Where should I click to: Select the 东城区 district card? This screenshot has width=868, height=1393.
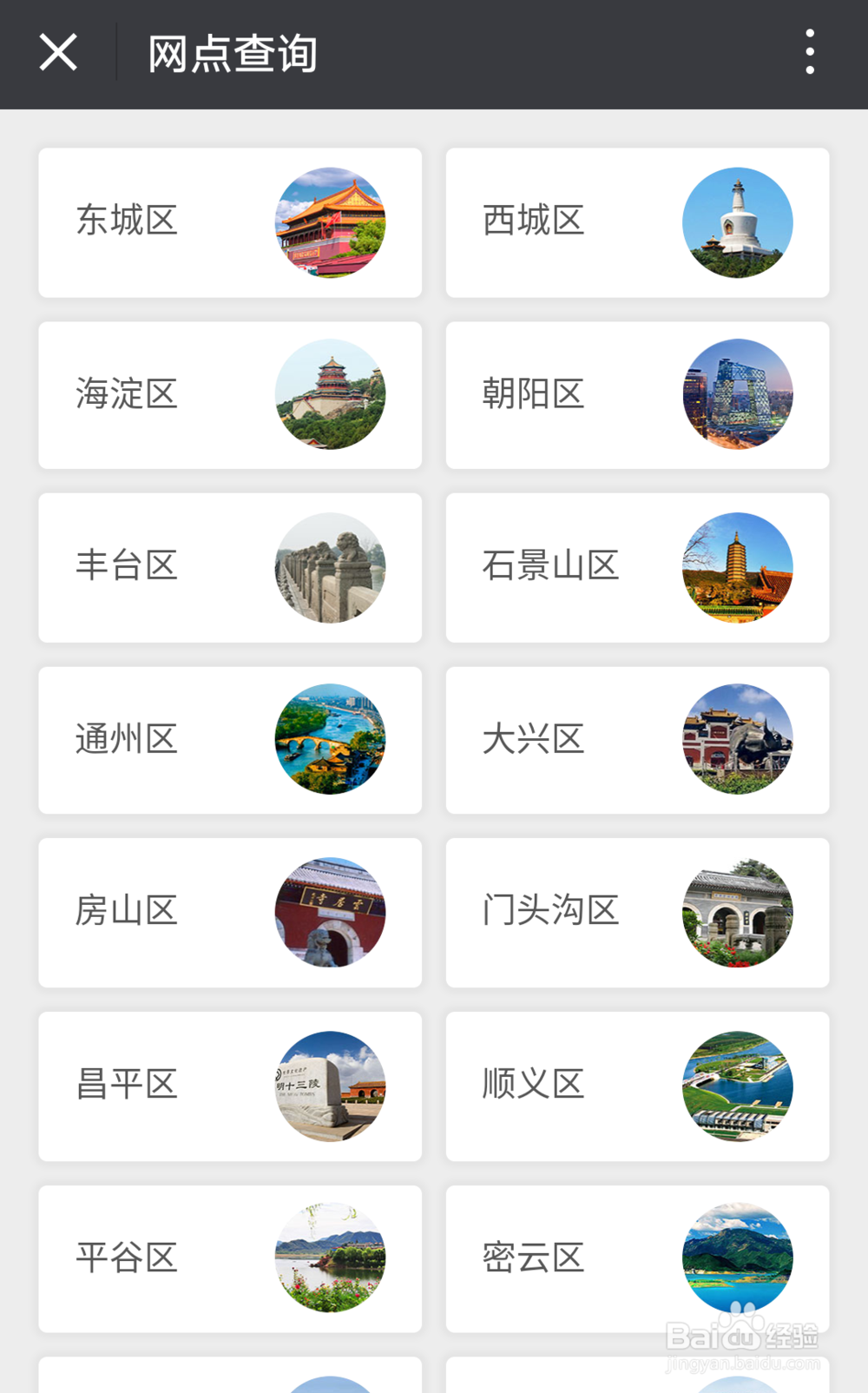coord(230,222)
